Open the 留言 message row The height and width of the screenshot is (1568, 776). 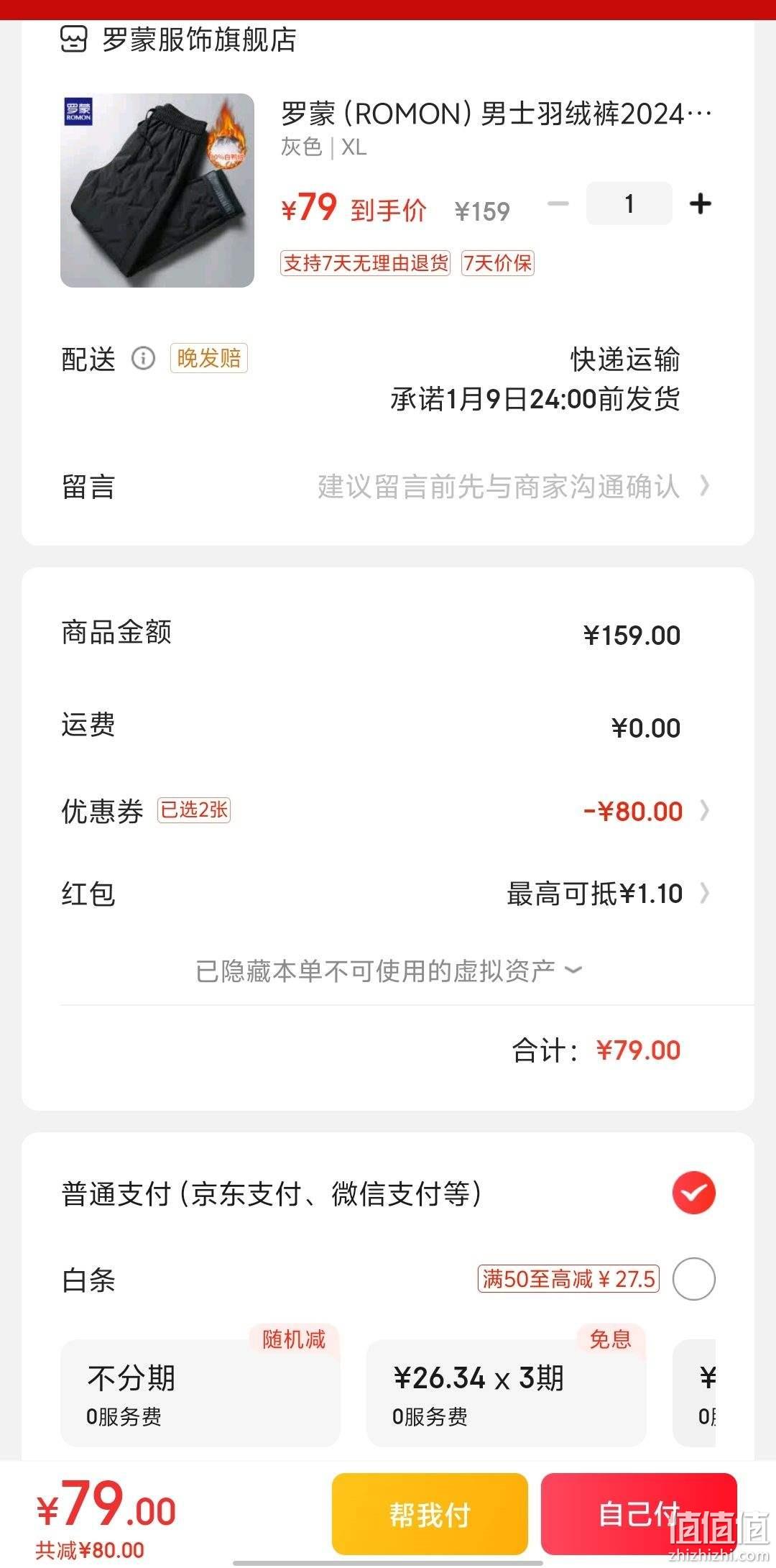[x=388, y=487]
